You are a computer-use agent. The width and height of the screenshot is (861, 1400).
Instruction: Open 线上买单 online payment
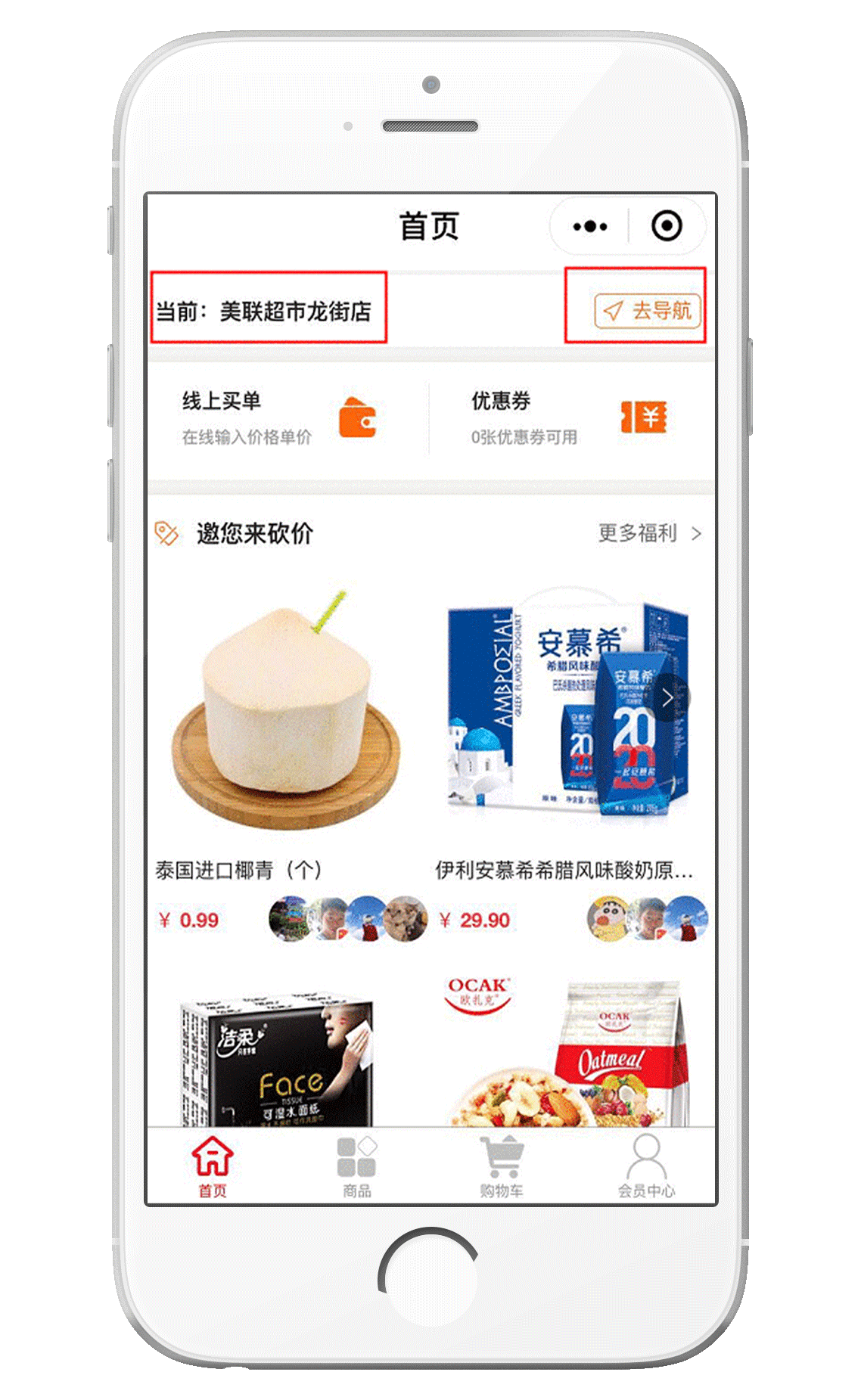(x=280, y=418)
